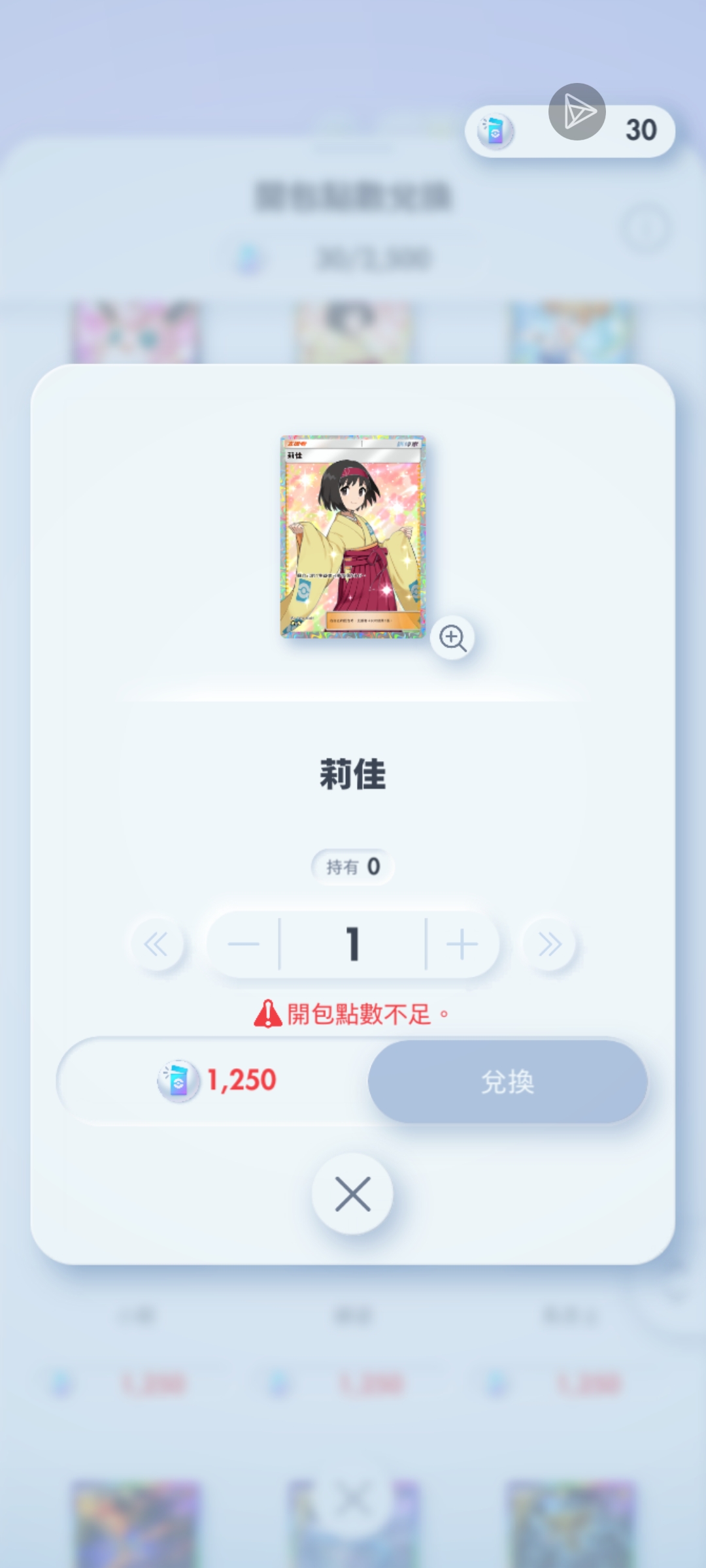The image size is (706, 1568).
Task: Magnify the 莉佳 card image
Action: 452,638
